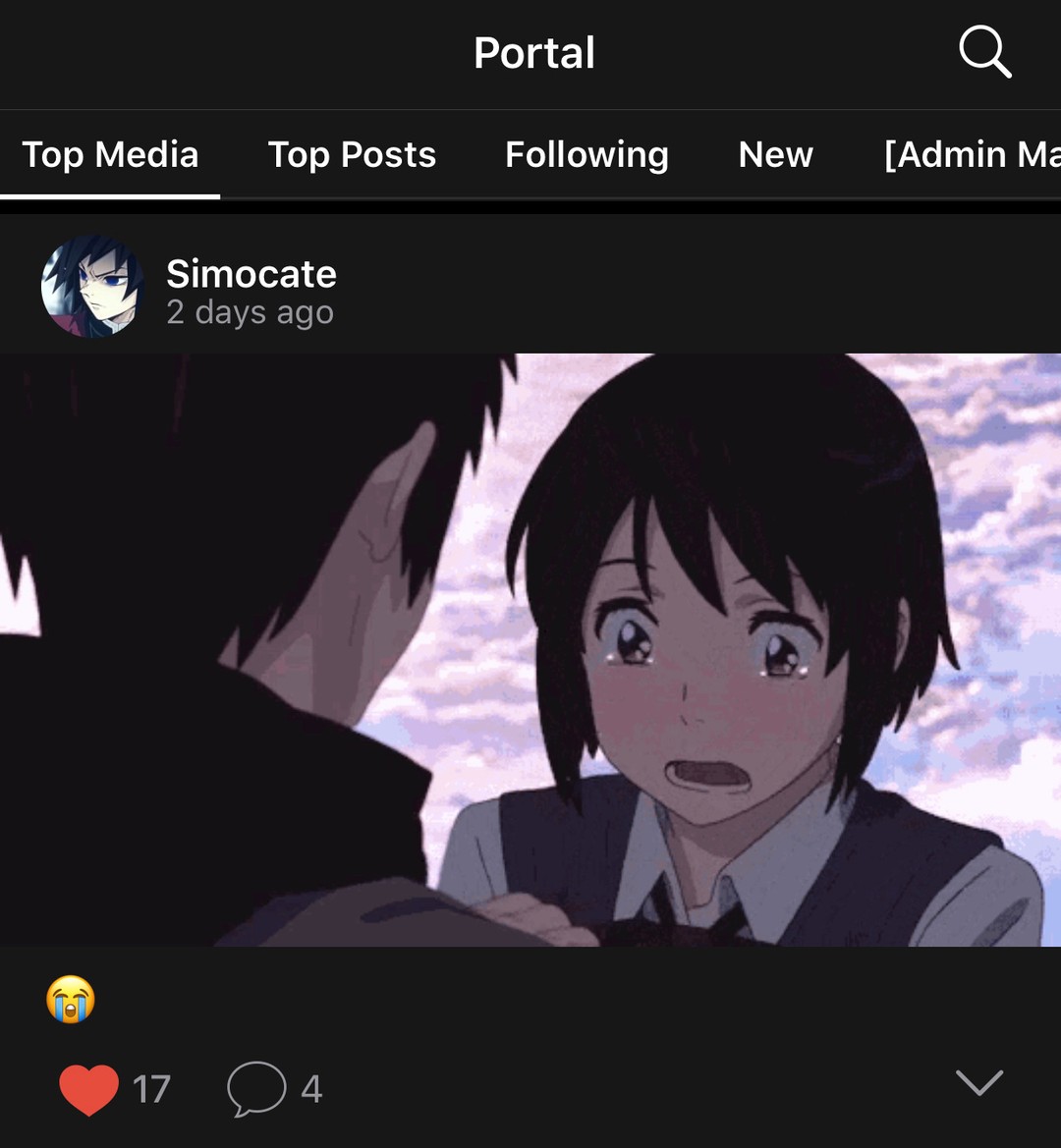Open comments on Simocate's post

point(257,1088)
